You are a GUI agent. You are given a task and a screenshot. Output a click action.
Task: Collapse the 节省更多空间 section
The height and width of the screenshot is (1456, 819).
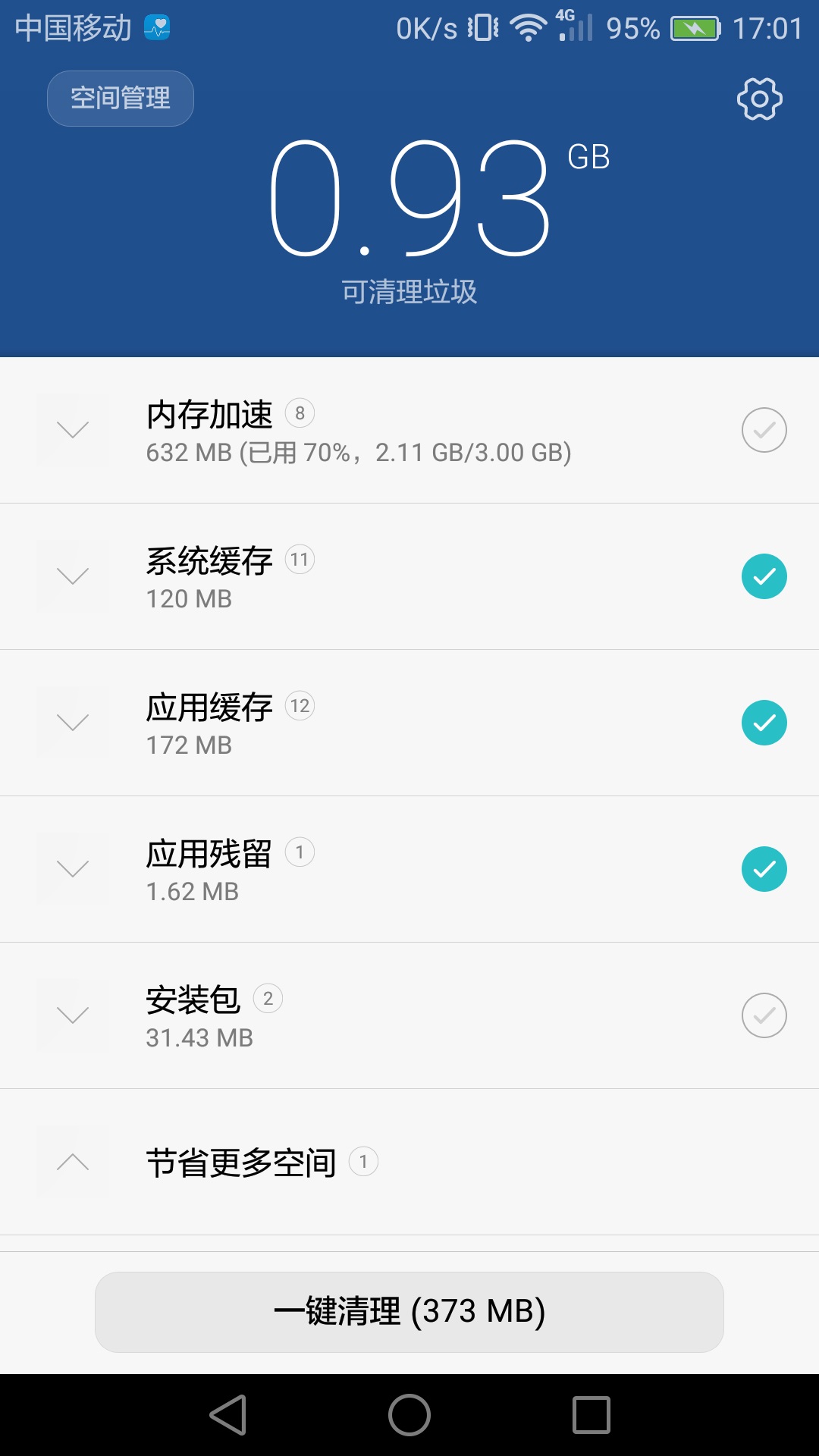pos(73,1162)
